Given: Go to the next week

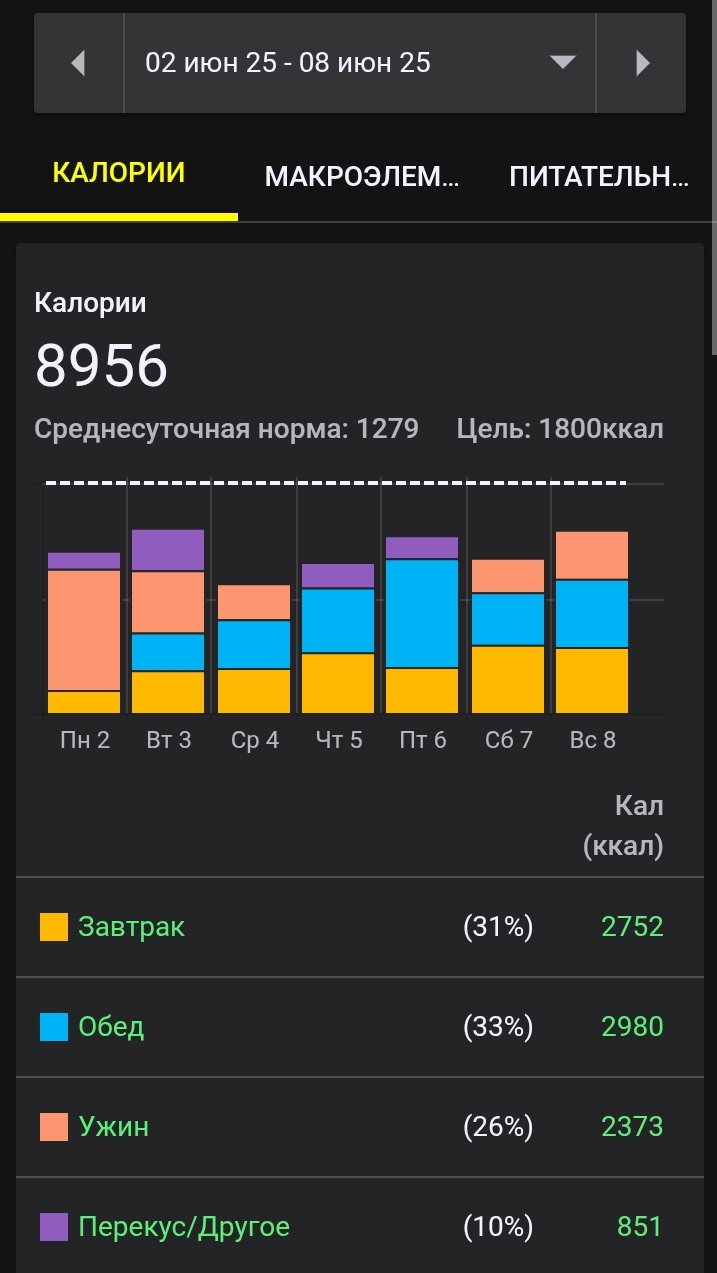Looking at the screenshot, I should click(x=641, y=63).
